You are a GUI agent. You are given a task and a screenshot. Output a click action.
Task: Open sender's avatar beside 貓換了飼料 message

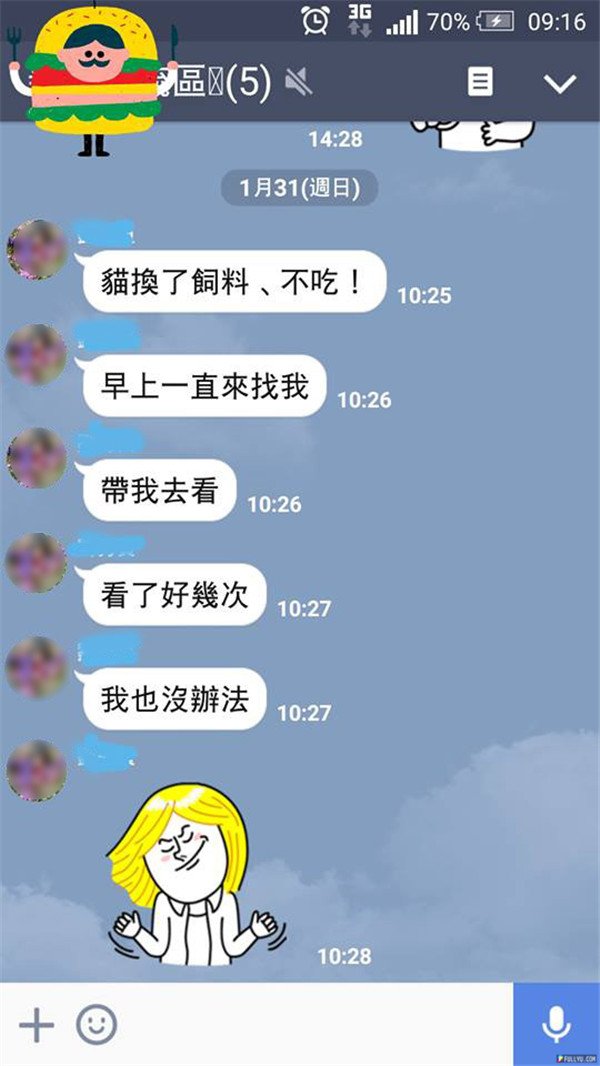tap(38, 250)
